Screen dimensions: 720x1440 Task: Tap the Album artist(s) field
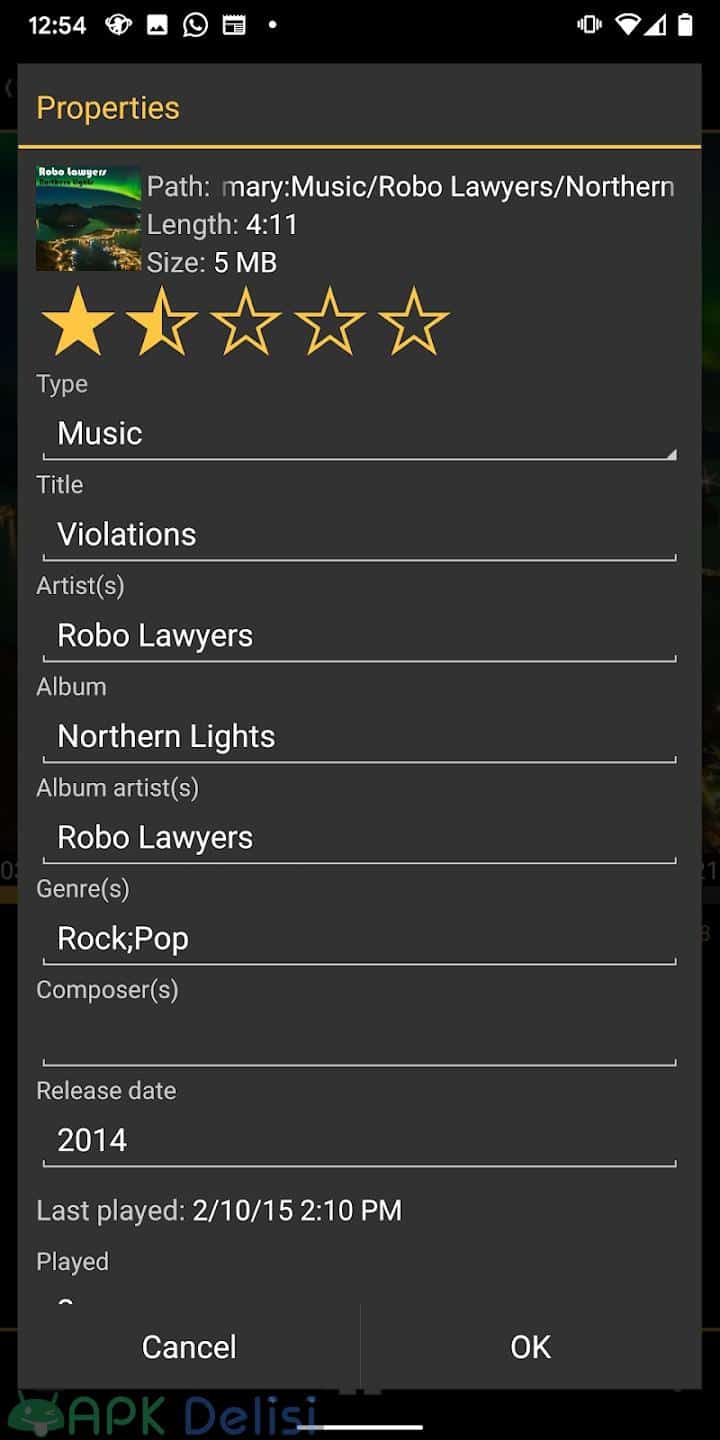point(360,837)
